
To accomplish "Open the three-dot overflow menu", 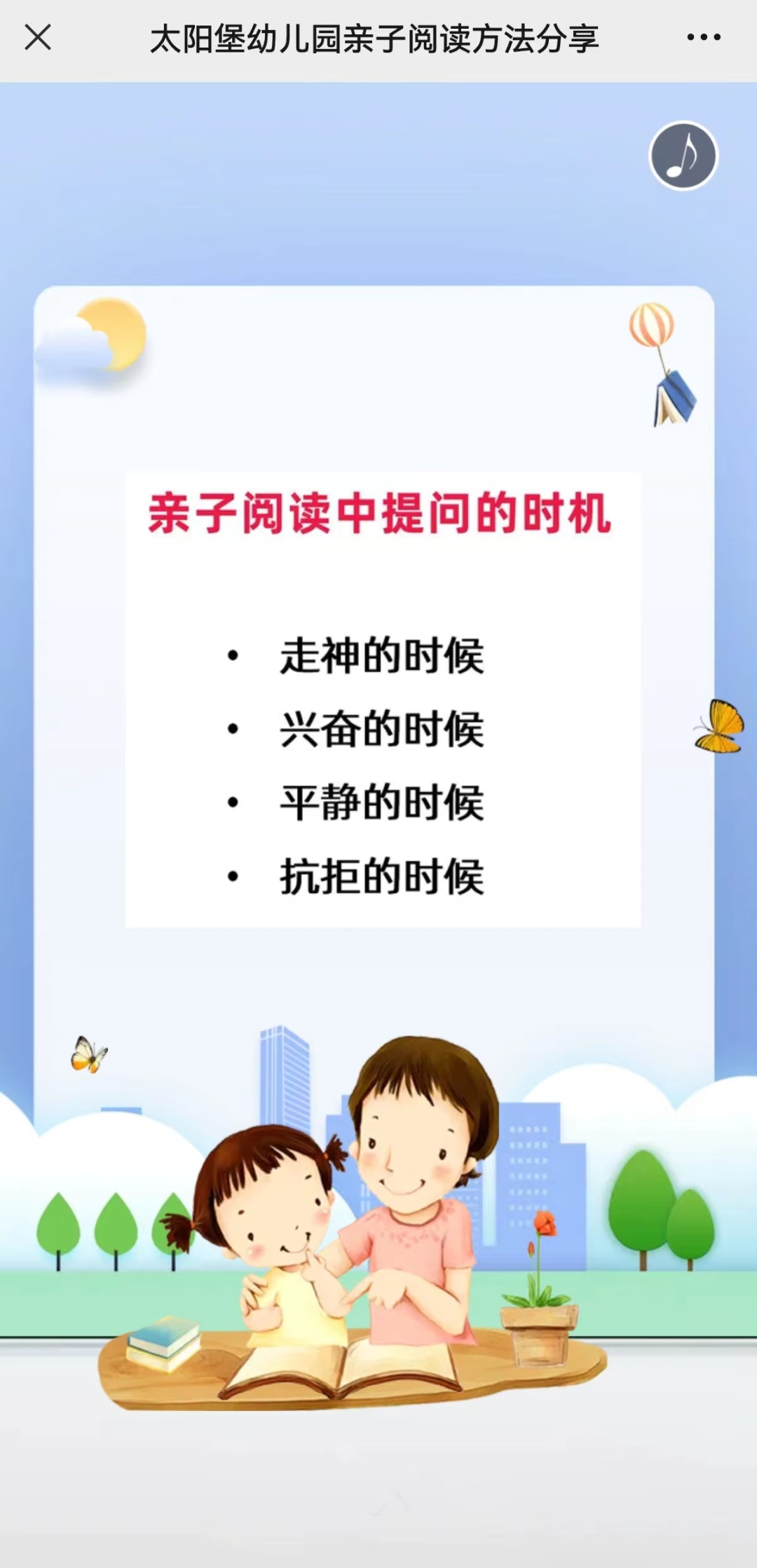I will click(x=703, y=38).
